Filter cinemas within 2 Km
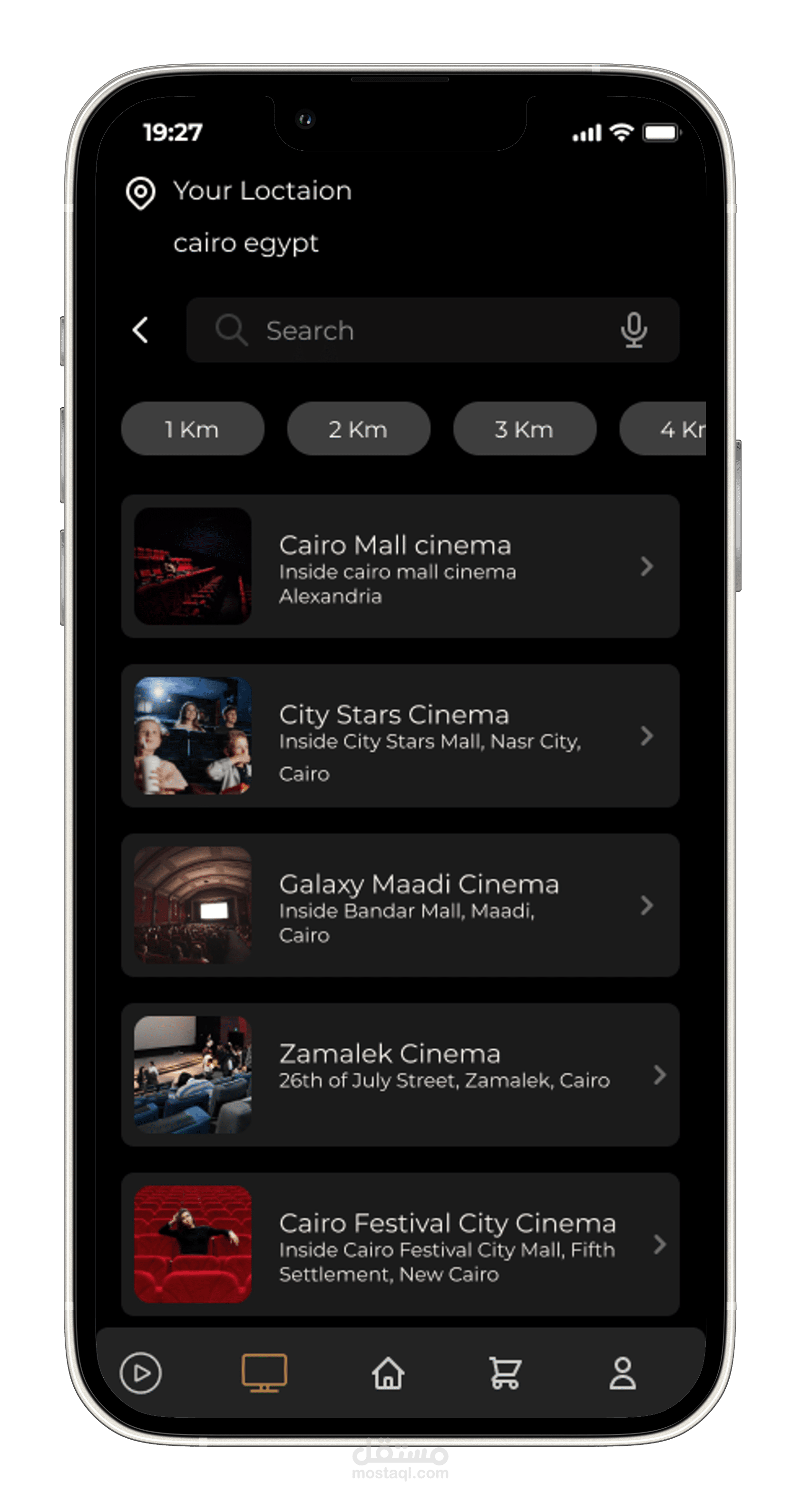This screenshot has height=1512, width=801. [359, 429]
